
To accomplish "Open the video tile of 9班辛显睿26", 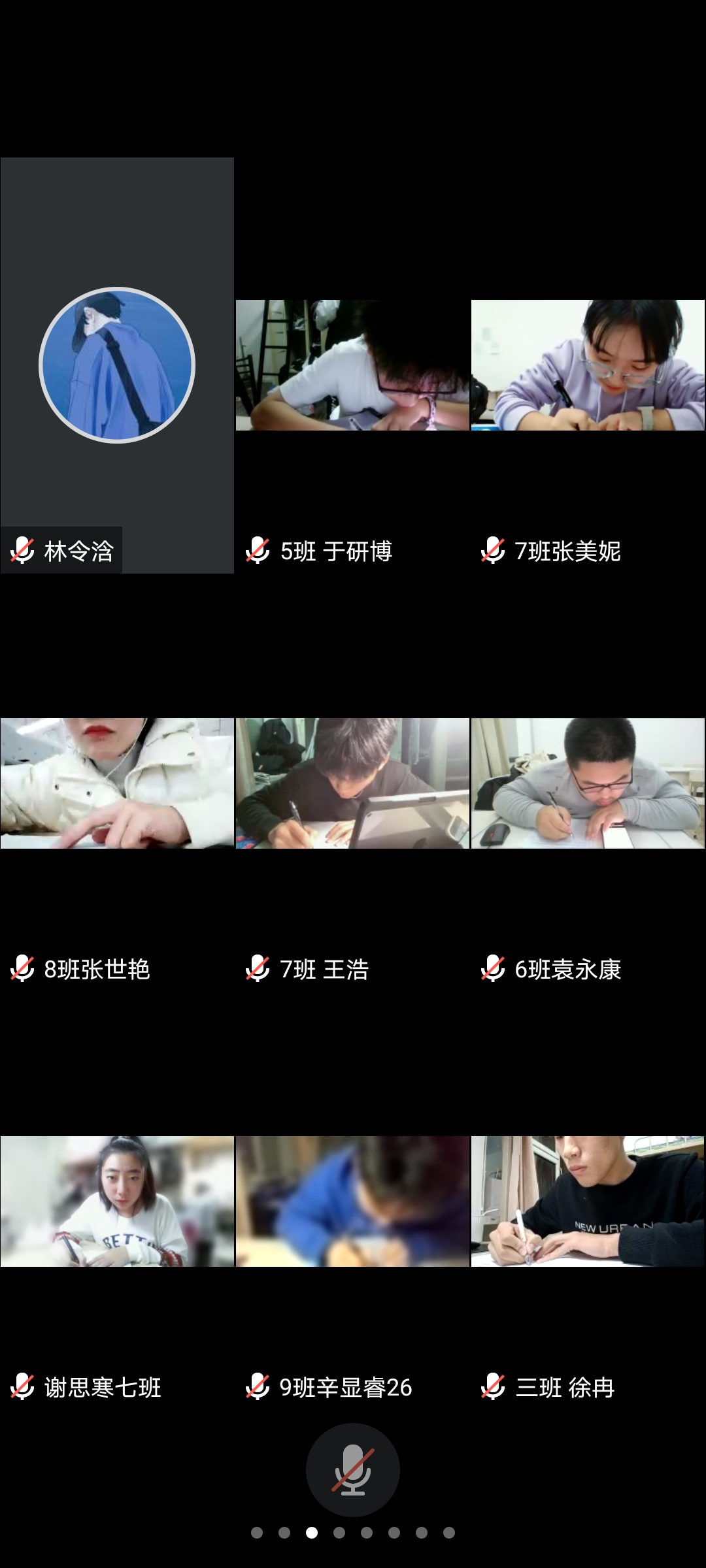I will [x=352, y=1201].
